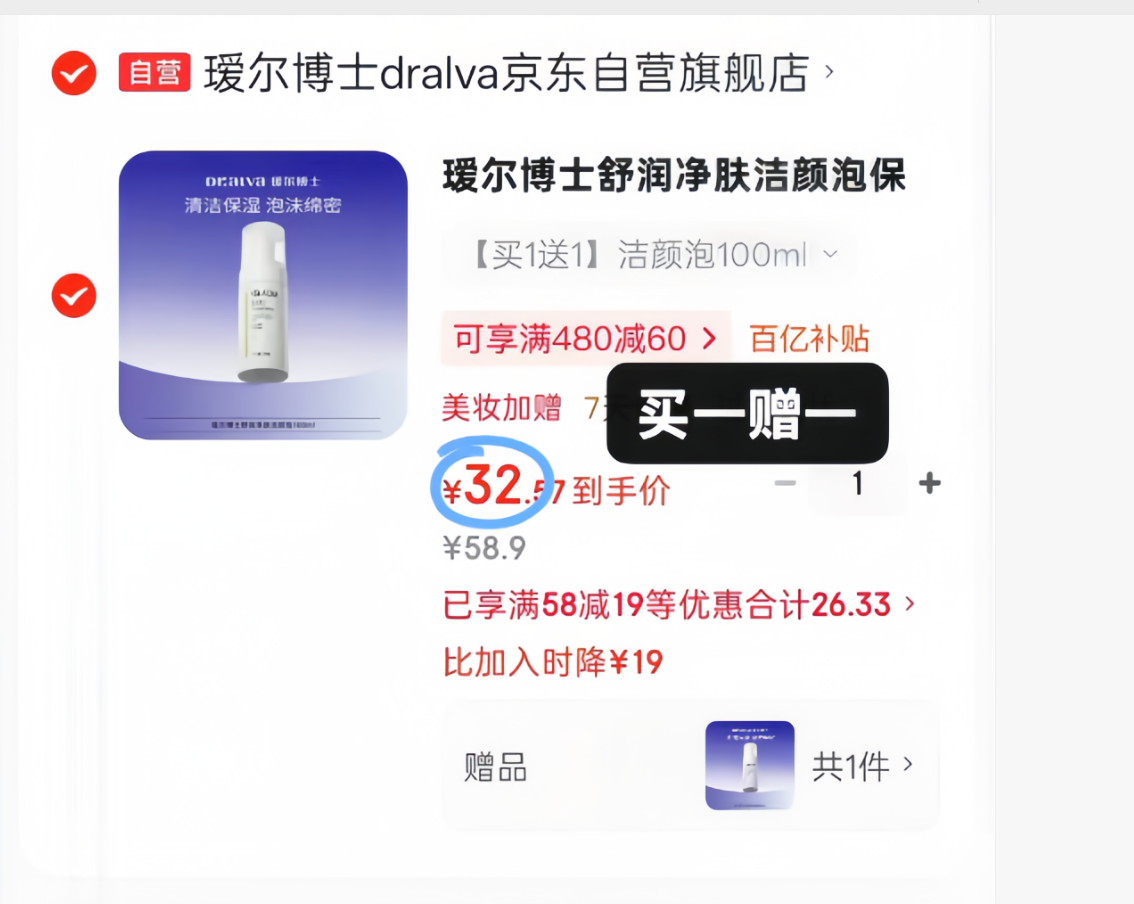The width and height of the screenshot is (1134, 904).
Task: Deselect the 洁颜泡 product checkbox
Action: pos(74,297)
